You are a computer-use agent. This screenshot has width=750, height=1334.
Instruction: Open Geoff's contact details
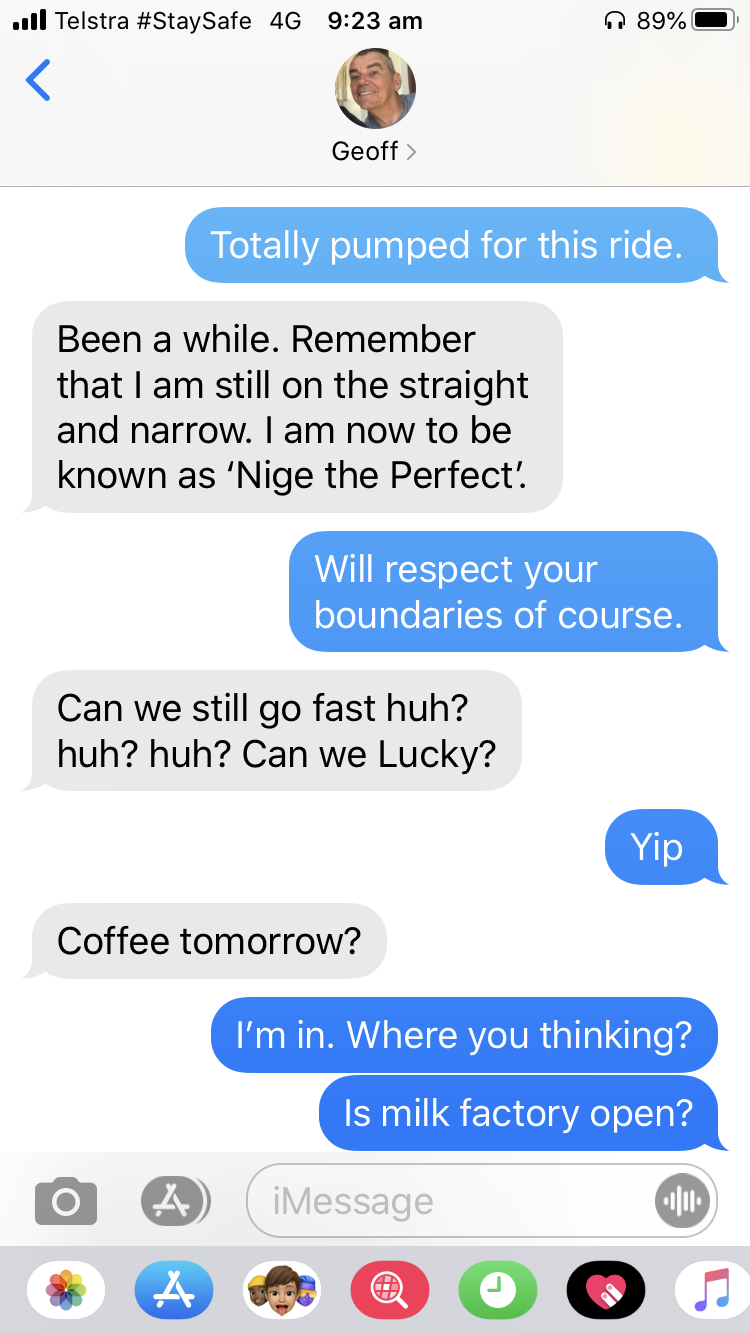375,105
